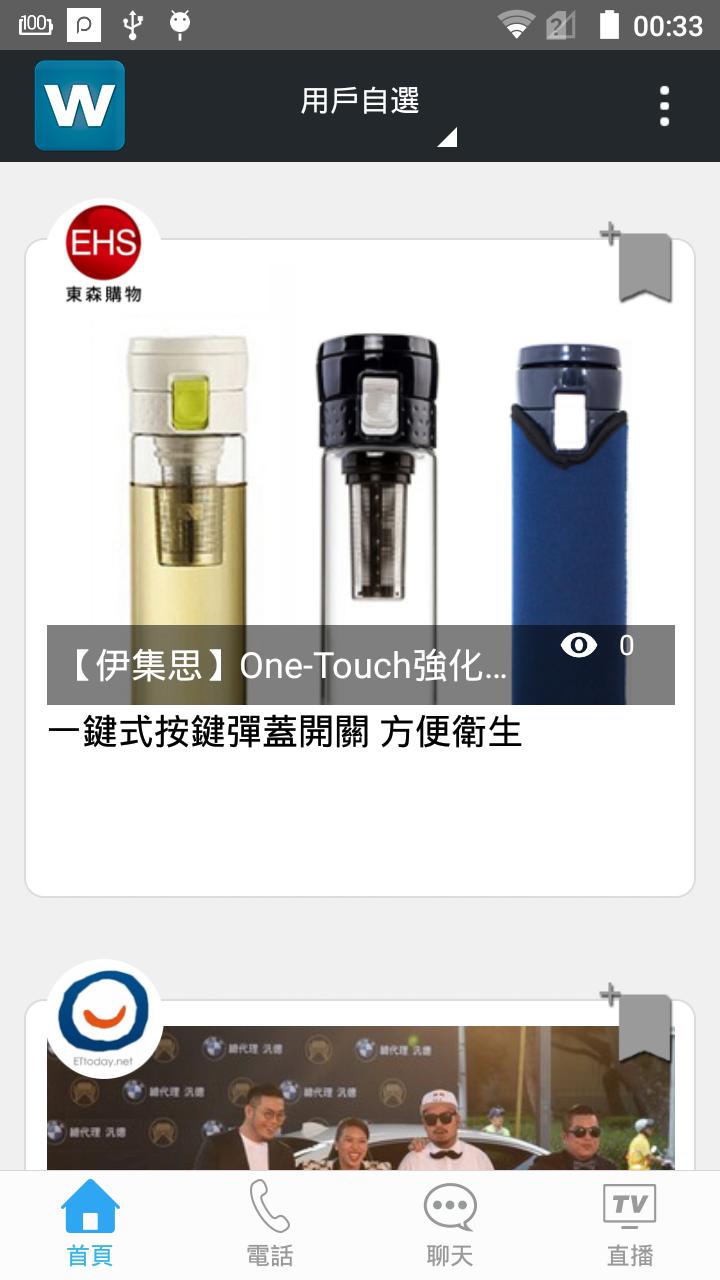Bookmark the ETtoday news card
The height and width of the screenshot is (1280, 720).
tap(642, 1025)
